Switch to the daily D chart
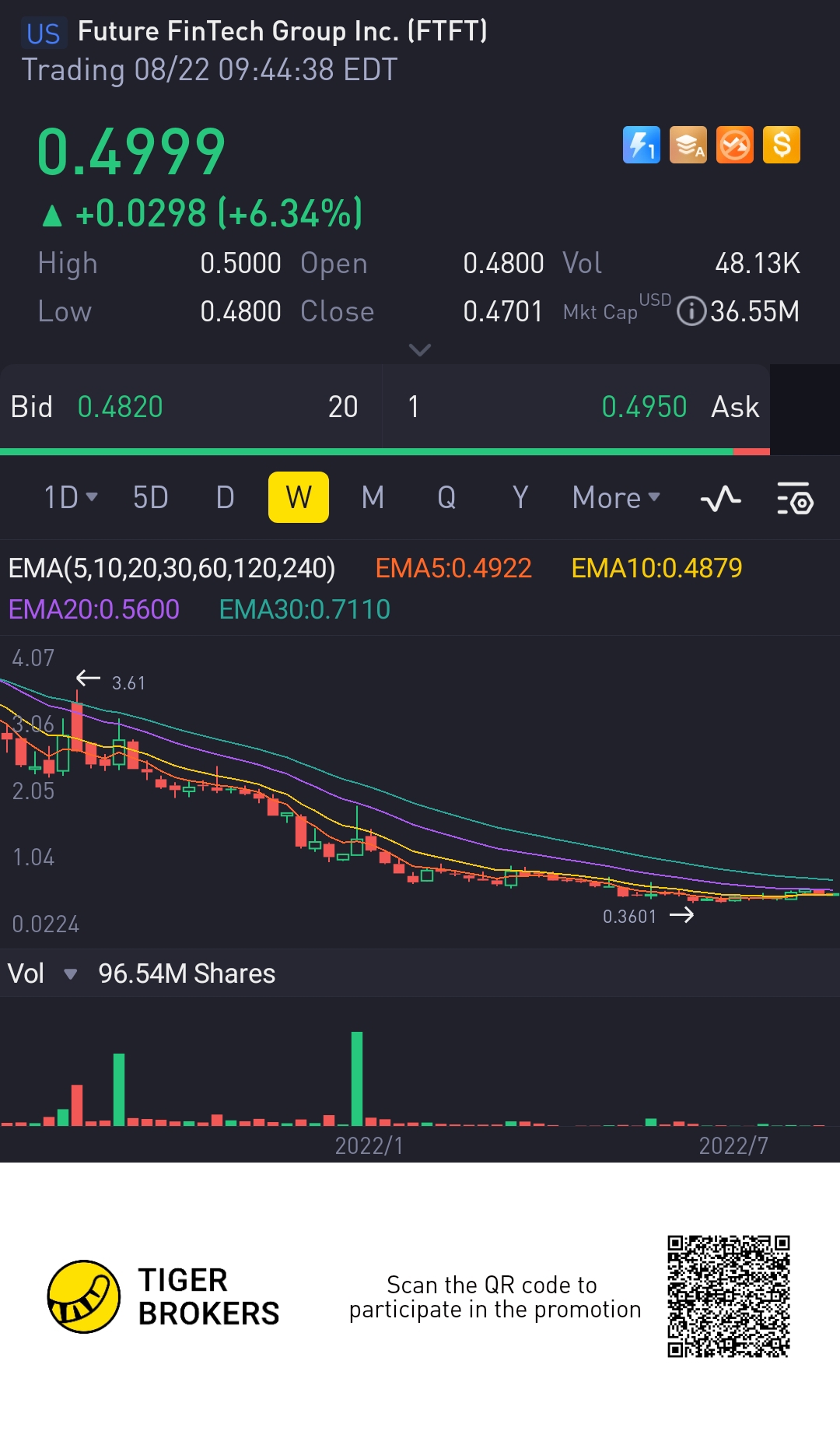This screenshot has width=840, height=1431. pyautogui.click(x=225, y=497)
